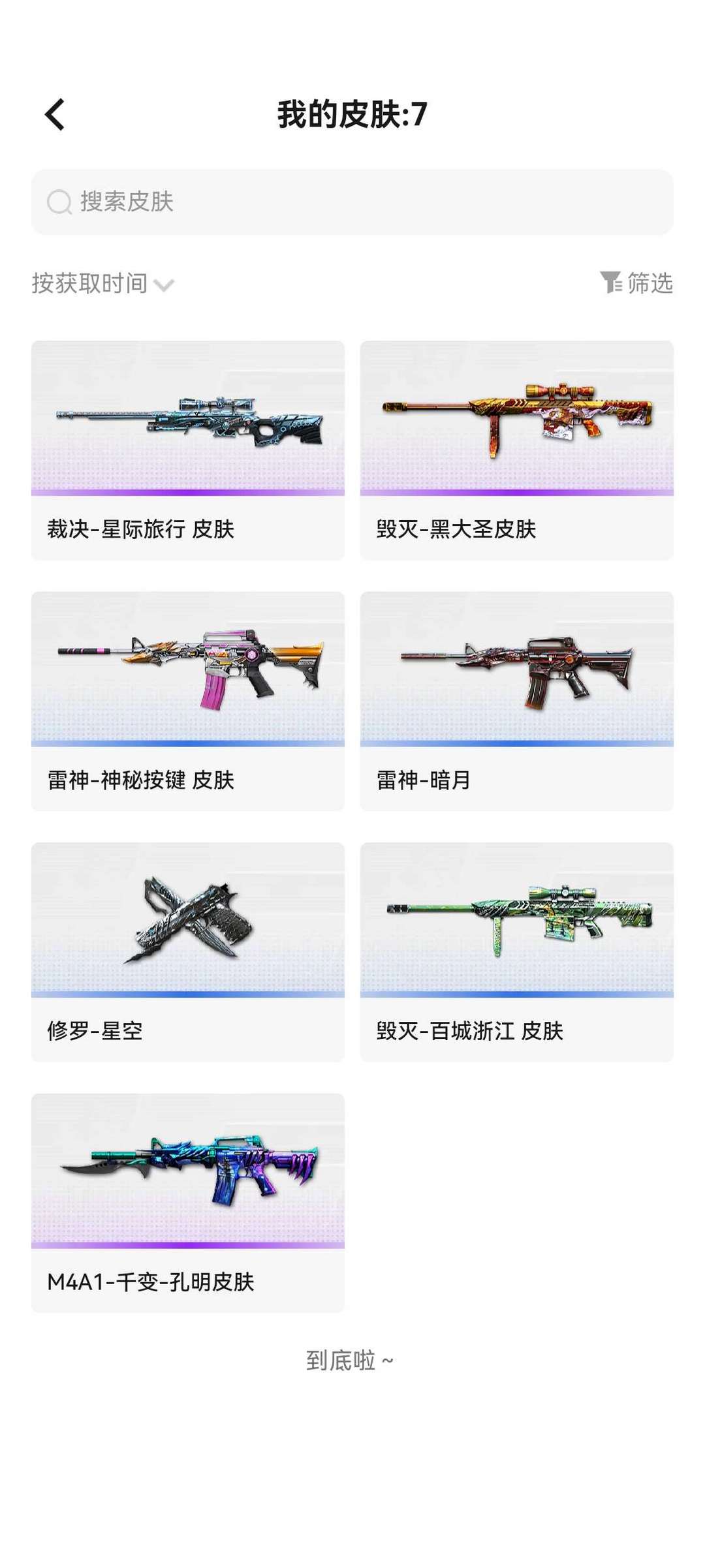Select the 雷神-暗月 skin card

tap(516, 701)
